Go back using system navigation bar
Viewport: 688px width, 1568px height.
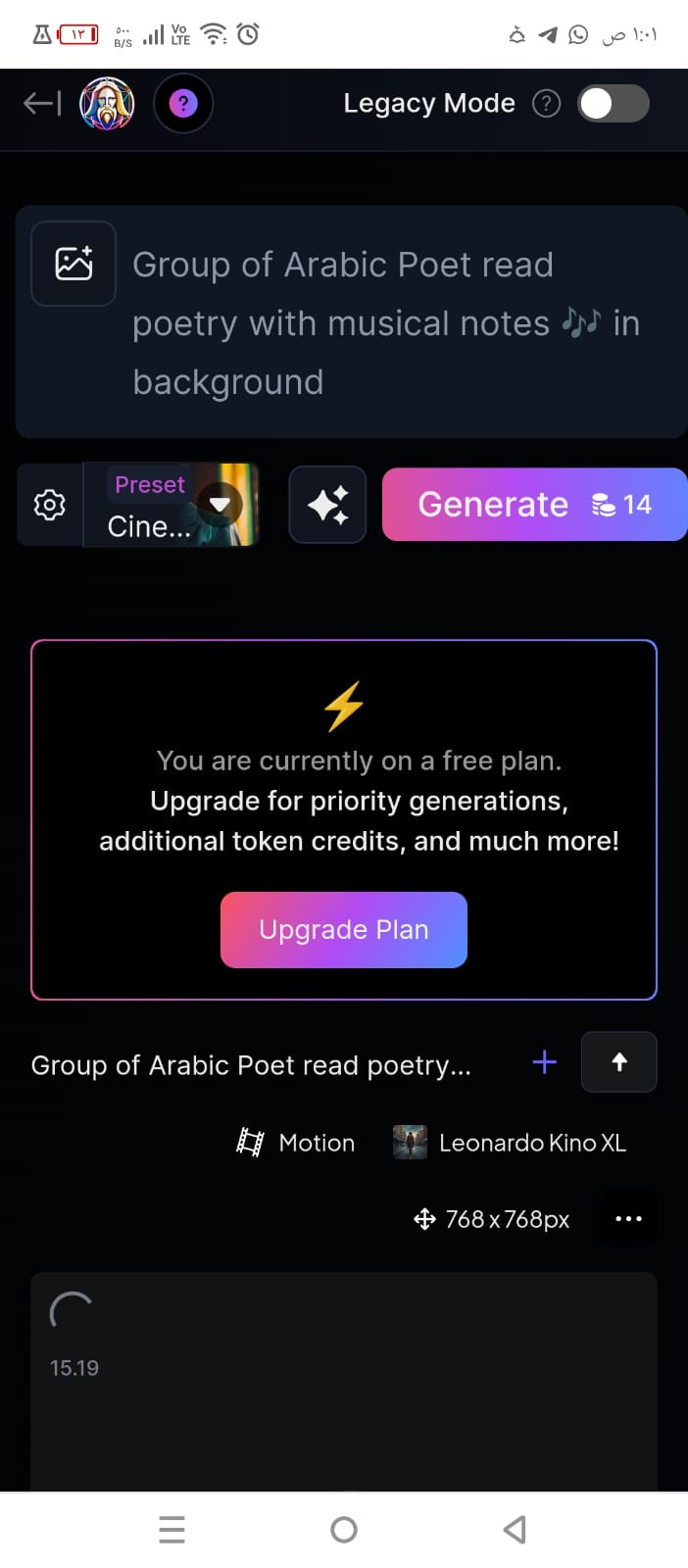[x=515, y=1529]
